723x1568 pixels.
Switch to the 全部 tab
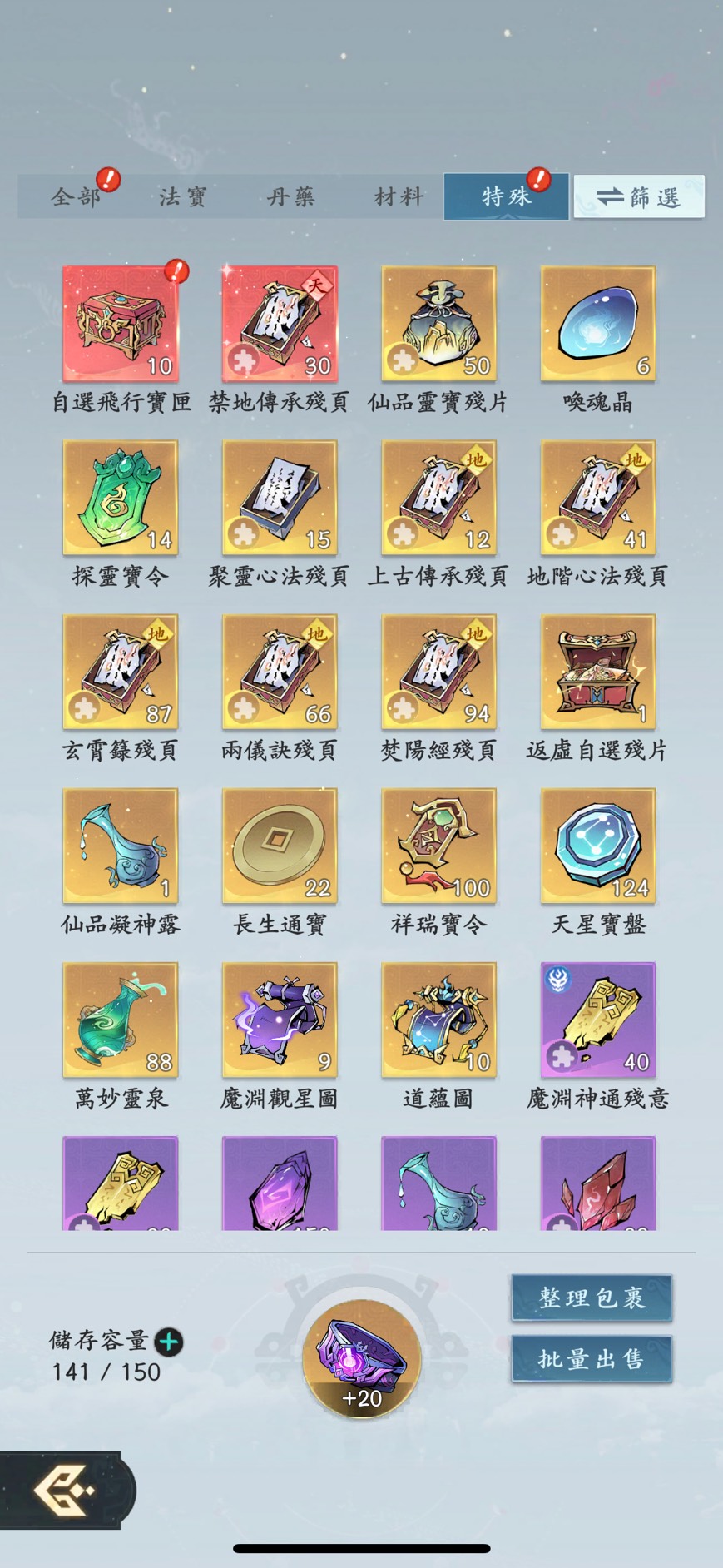[x=76, y=197]
